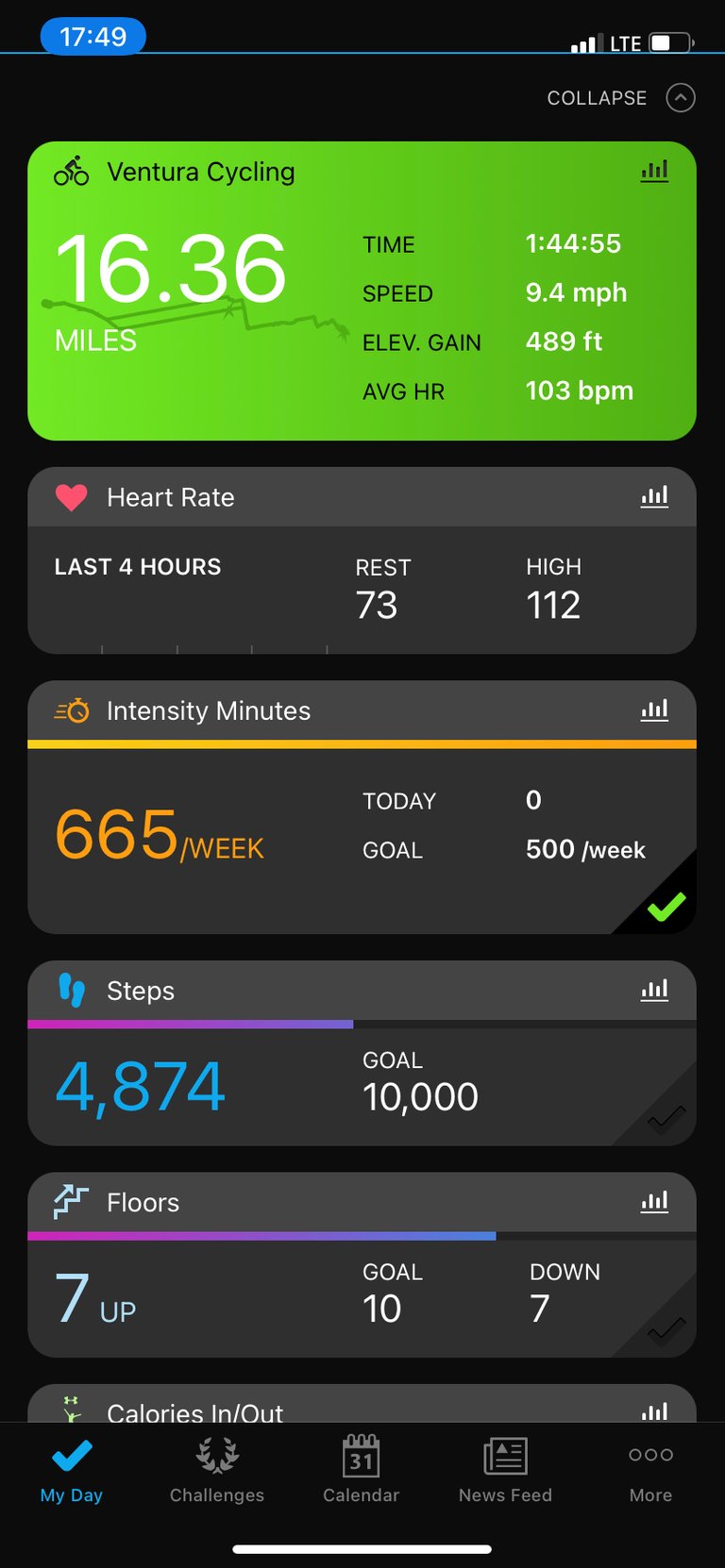View Floors chart icon
This screenshot has height=1568, width=725.
pyautogui.click(x=654, y=1201)
